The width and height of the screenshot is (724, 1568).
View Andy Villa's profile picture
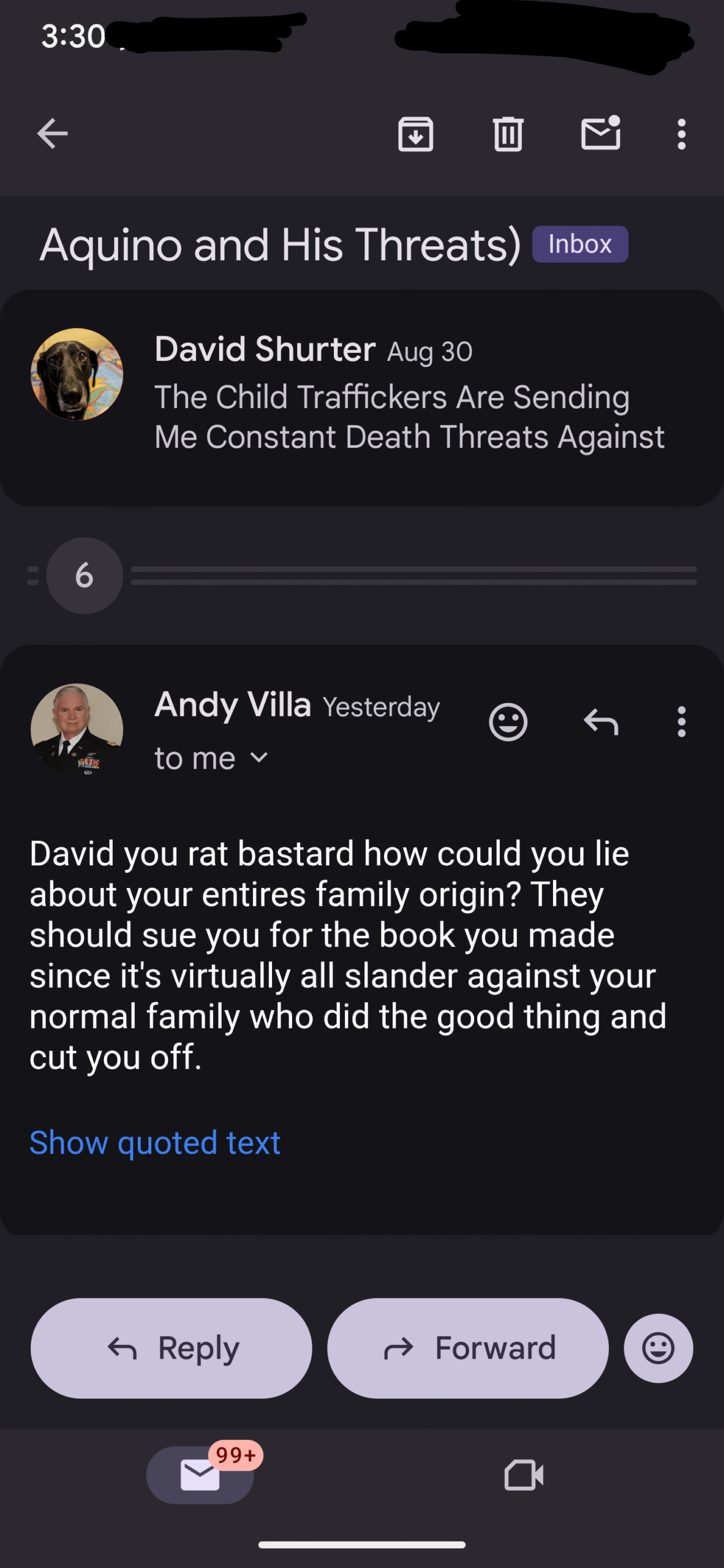(x=77, y=729)
